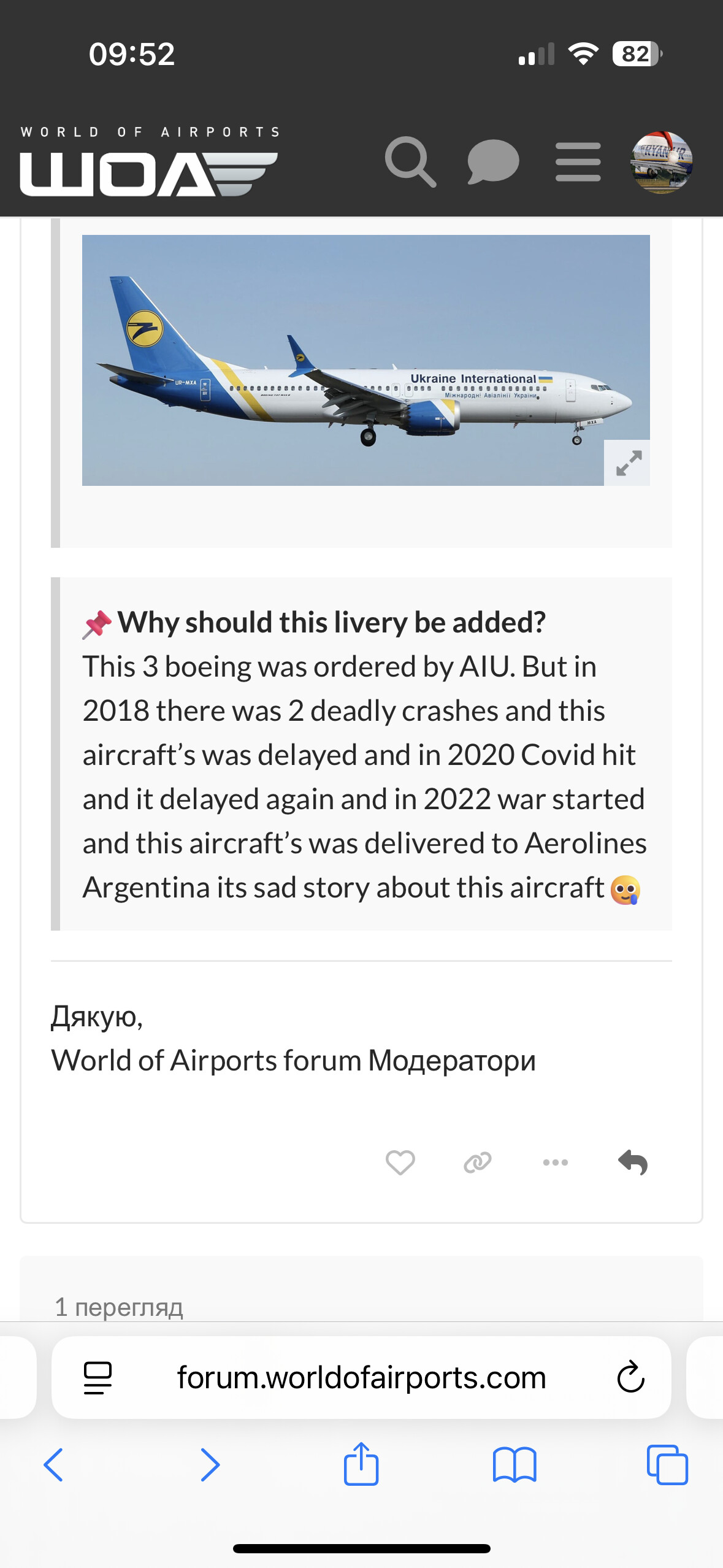The height and width of the screenshot is (1568, 723).
Task: Open the user profile avatar
Action: [661, 163]
